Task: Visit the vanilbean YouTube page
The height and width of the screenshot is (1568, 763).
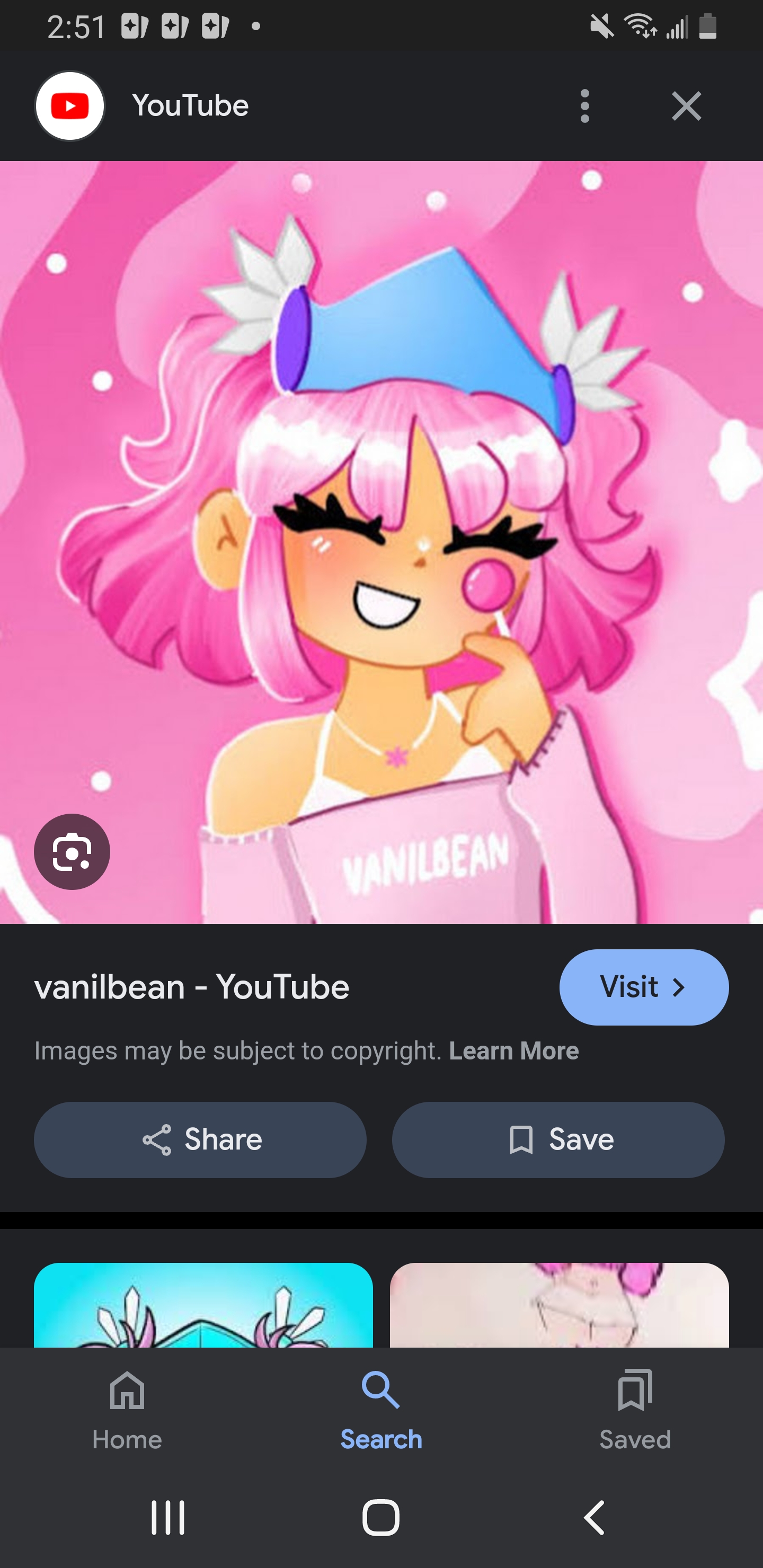Action: click(x=644, y=987)
